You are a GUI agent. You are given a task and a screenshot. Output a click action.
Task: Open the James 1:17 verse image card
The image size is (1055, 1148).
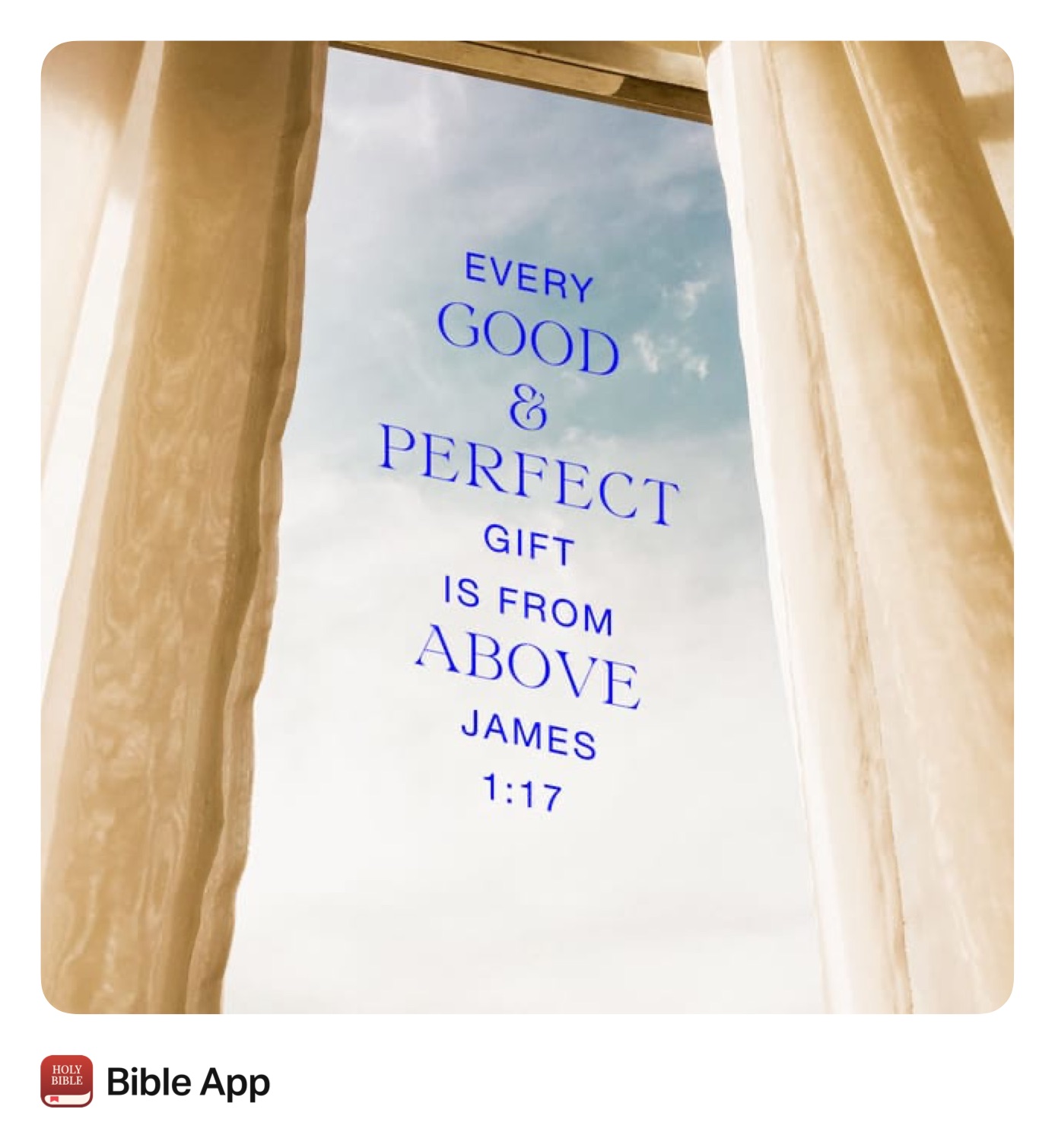point(526,526)
